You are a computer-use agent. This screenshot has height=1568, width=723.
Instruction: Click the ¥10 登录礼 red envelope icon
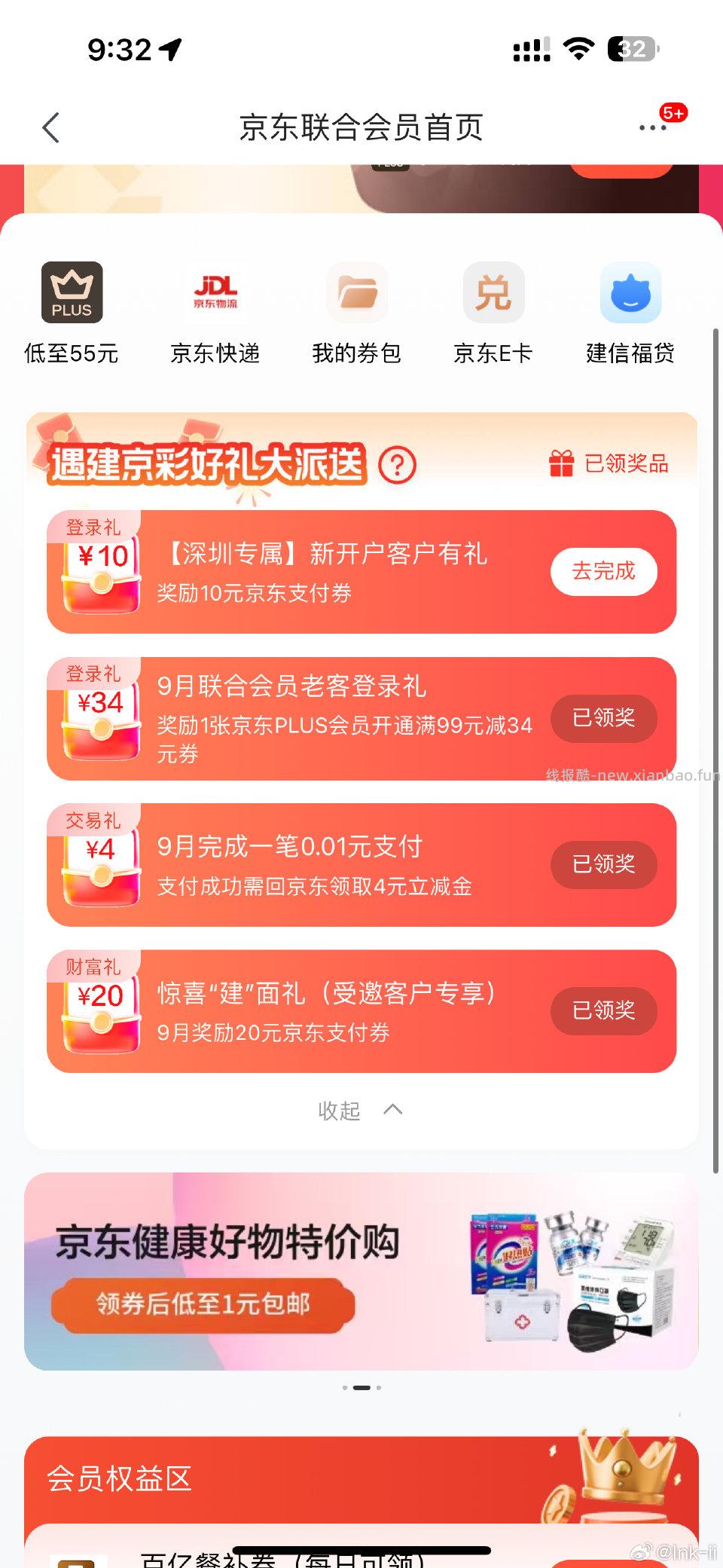tap(99, 571)
